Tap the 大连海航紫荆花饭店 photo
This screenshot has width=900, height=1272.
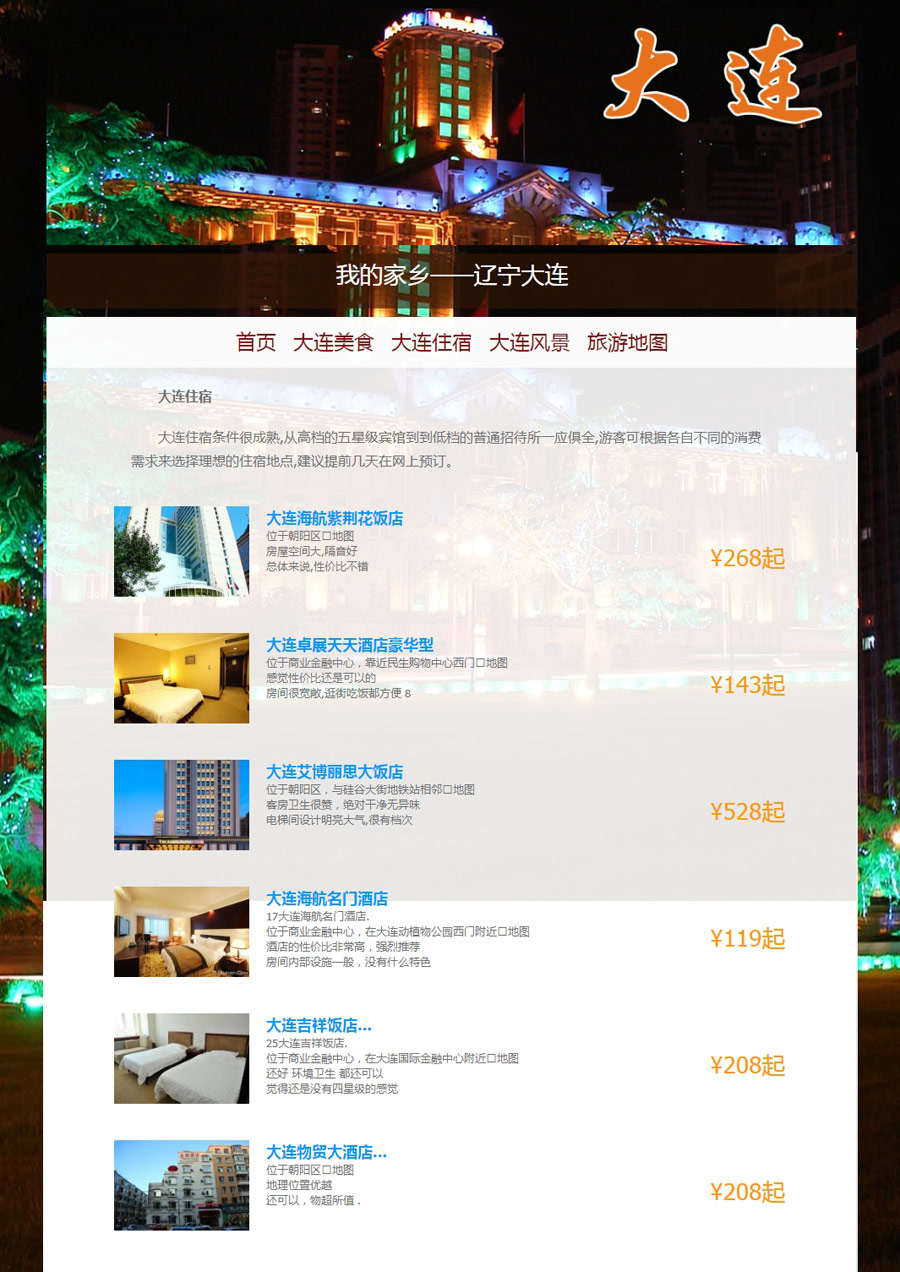tap(181, 551)
